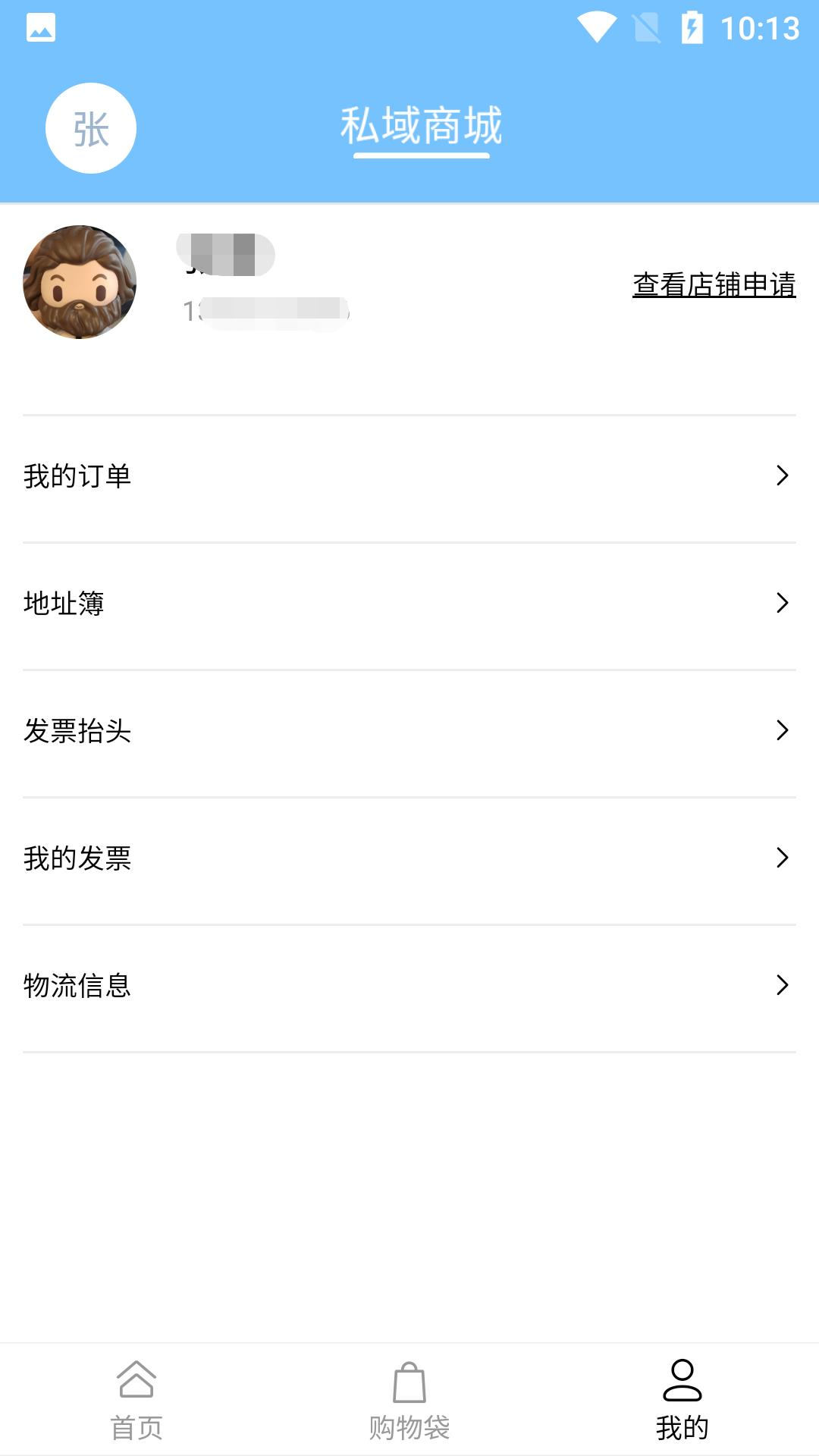Tap the underline indicator below 私域商城
The width and height of the screenshot is (819, 1456).
point(422,155)
